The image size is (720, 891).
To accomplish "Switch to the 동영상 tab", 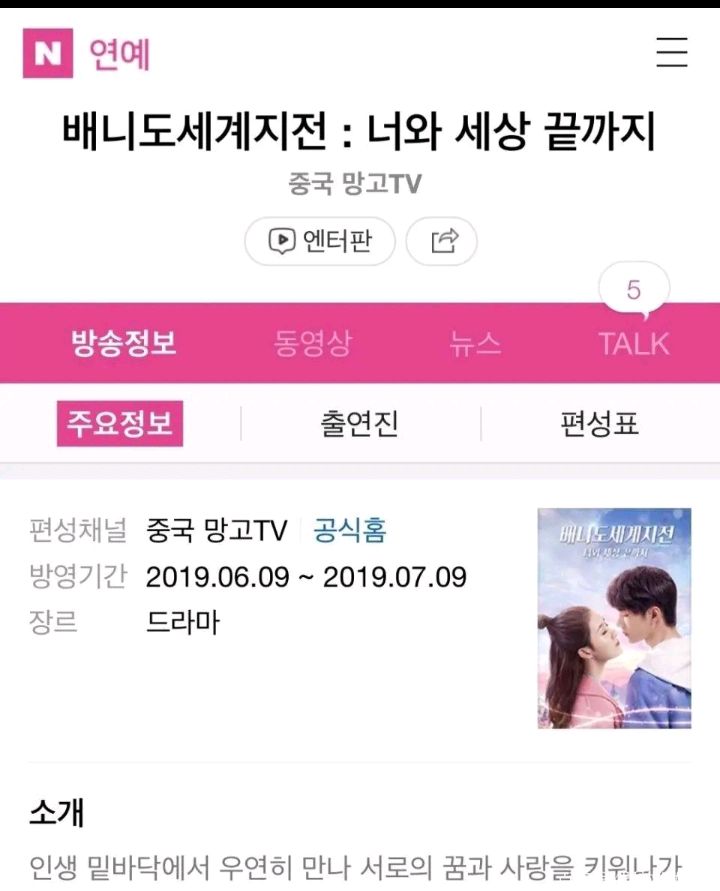I will pyautogui.click(x=313, y=344).
